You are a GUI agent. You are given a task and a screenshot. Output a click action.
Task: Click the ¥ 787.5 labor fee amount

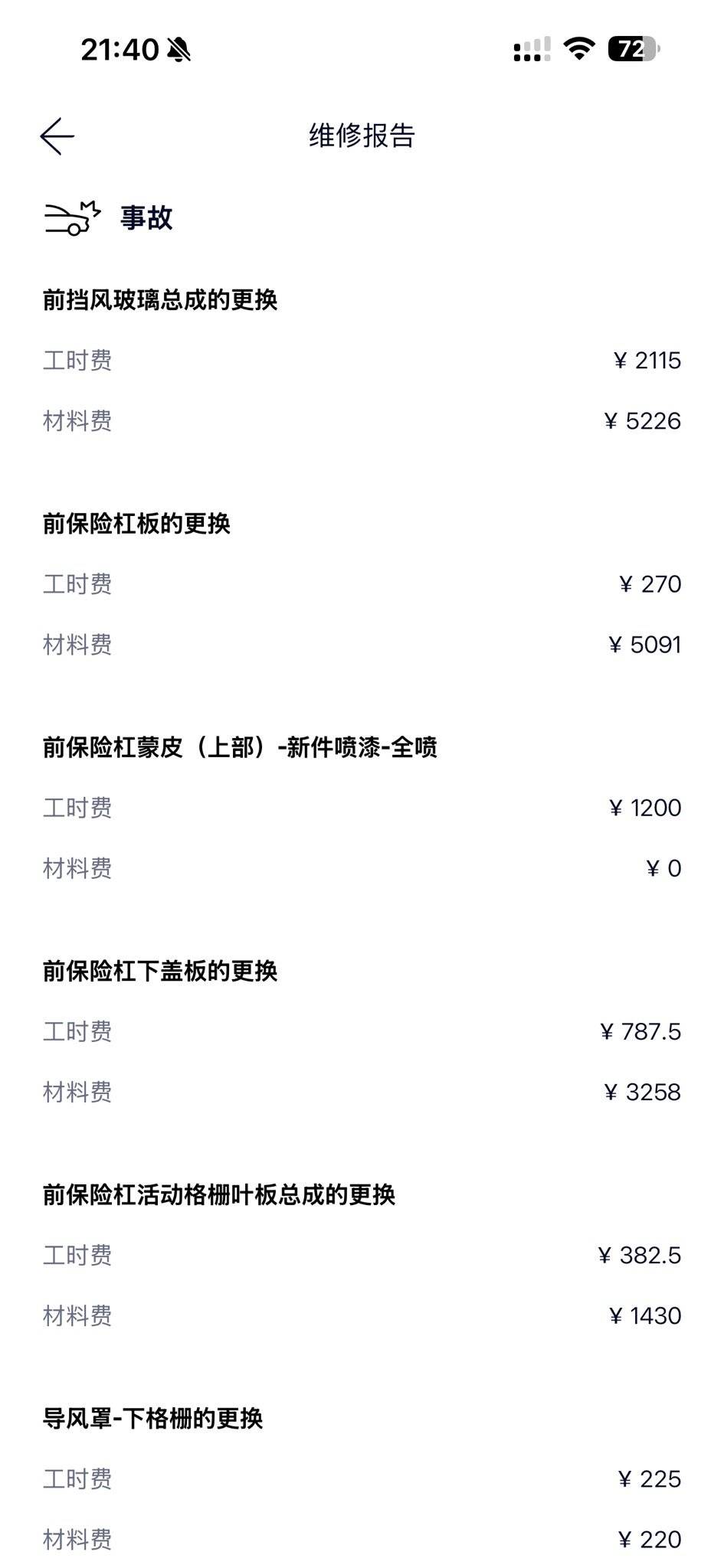pyautogui.click(x=642, y=1031)
